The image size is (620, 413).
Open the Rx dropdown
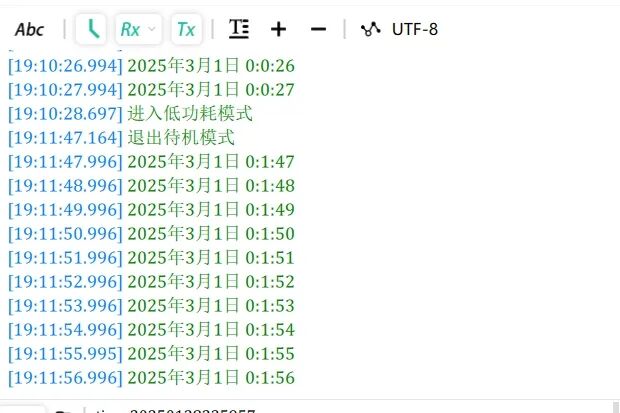138,29
